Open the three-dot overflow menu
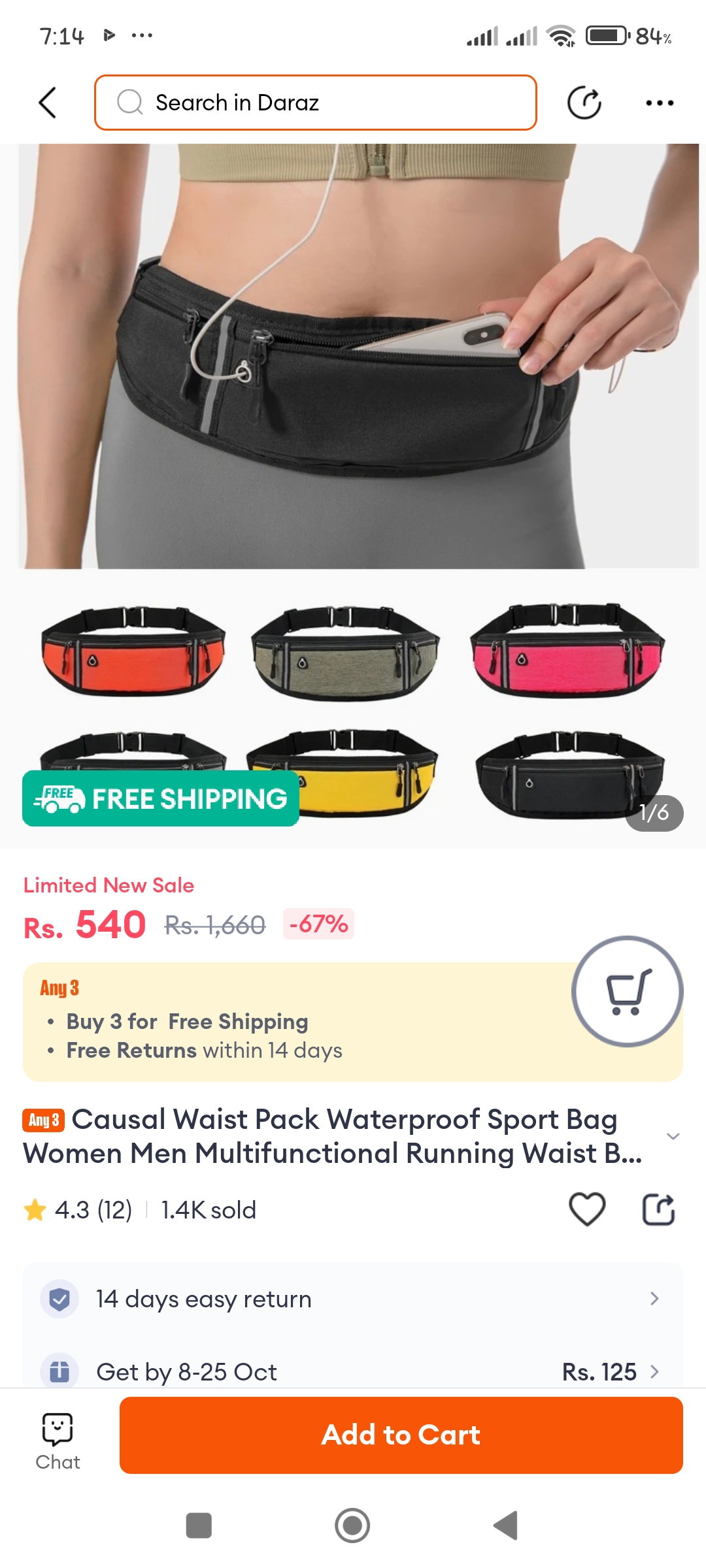This screenshot has width=706, height=1568. 659,103
